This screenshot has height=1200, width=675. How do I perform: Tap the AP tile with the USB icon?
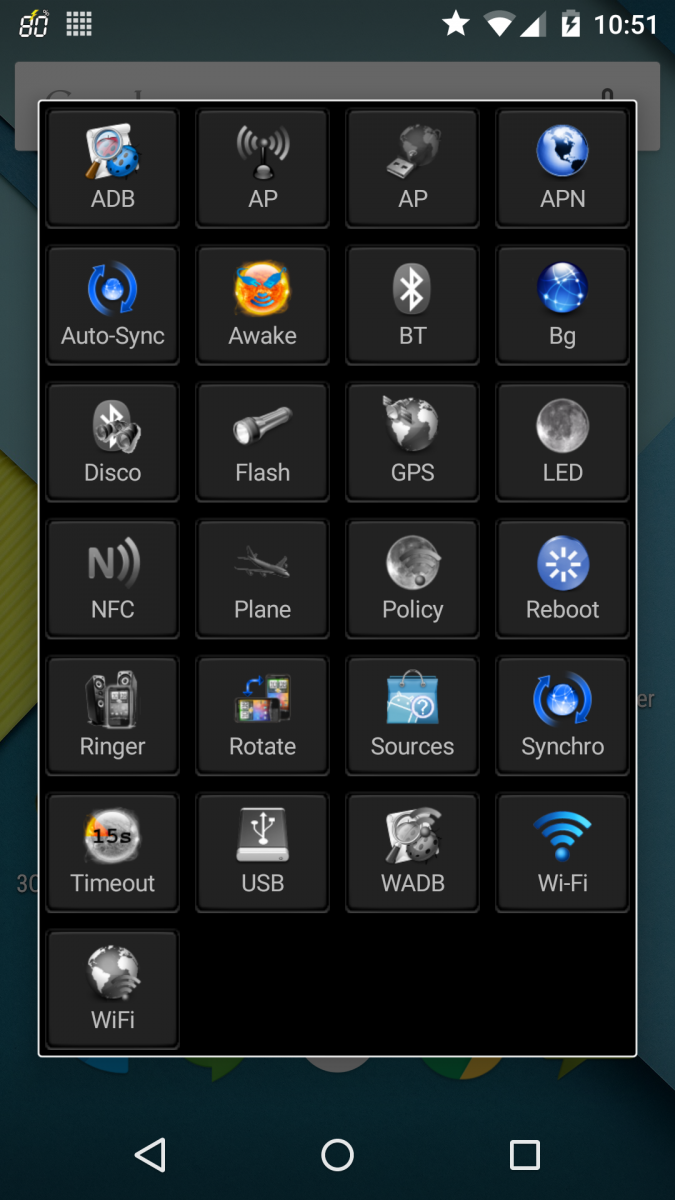coord(413,168)
